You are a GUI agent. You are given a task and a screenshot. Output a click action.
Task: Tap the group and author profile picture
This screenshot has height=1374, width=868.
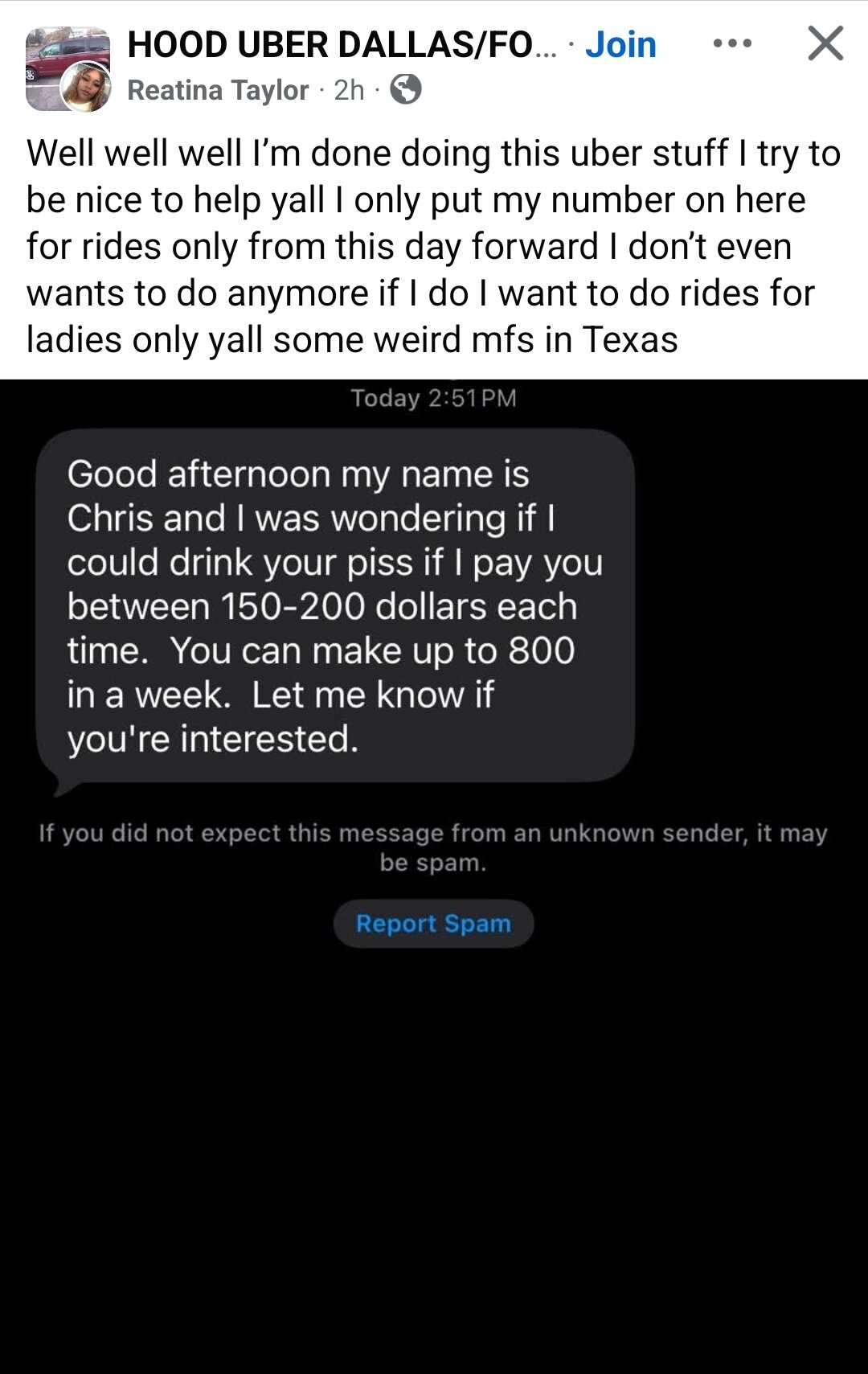(68, 69)
